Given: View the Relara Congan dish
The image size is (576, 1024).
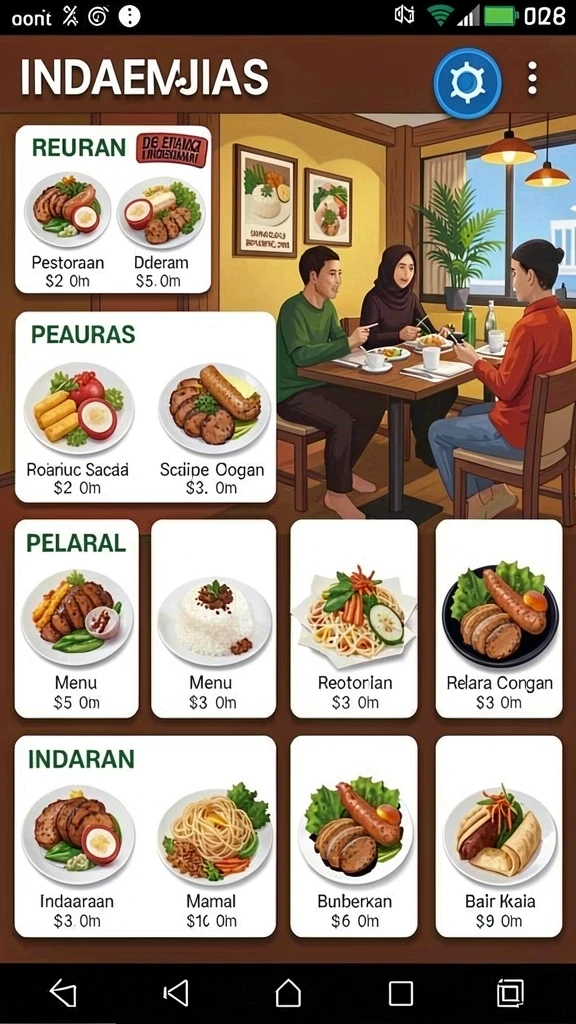Looking at the screenshot, I should [499, 618].
